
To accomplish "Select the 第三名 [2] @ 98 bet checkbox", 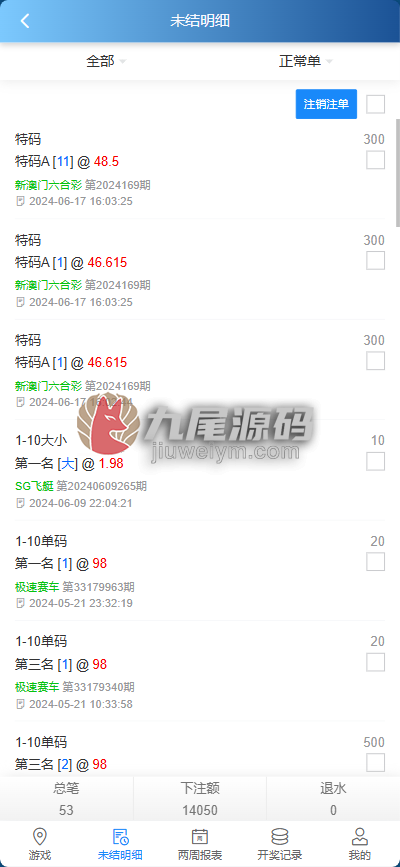I will [376, 762].
